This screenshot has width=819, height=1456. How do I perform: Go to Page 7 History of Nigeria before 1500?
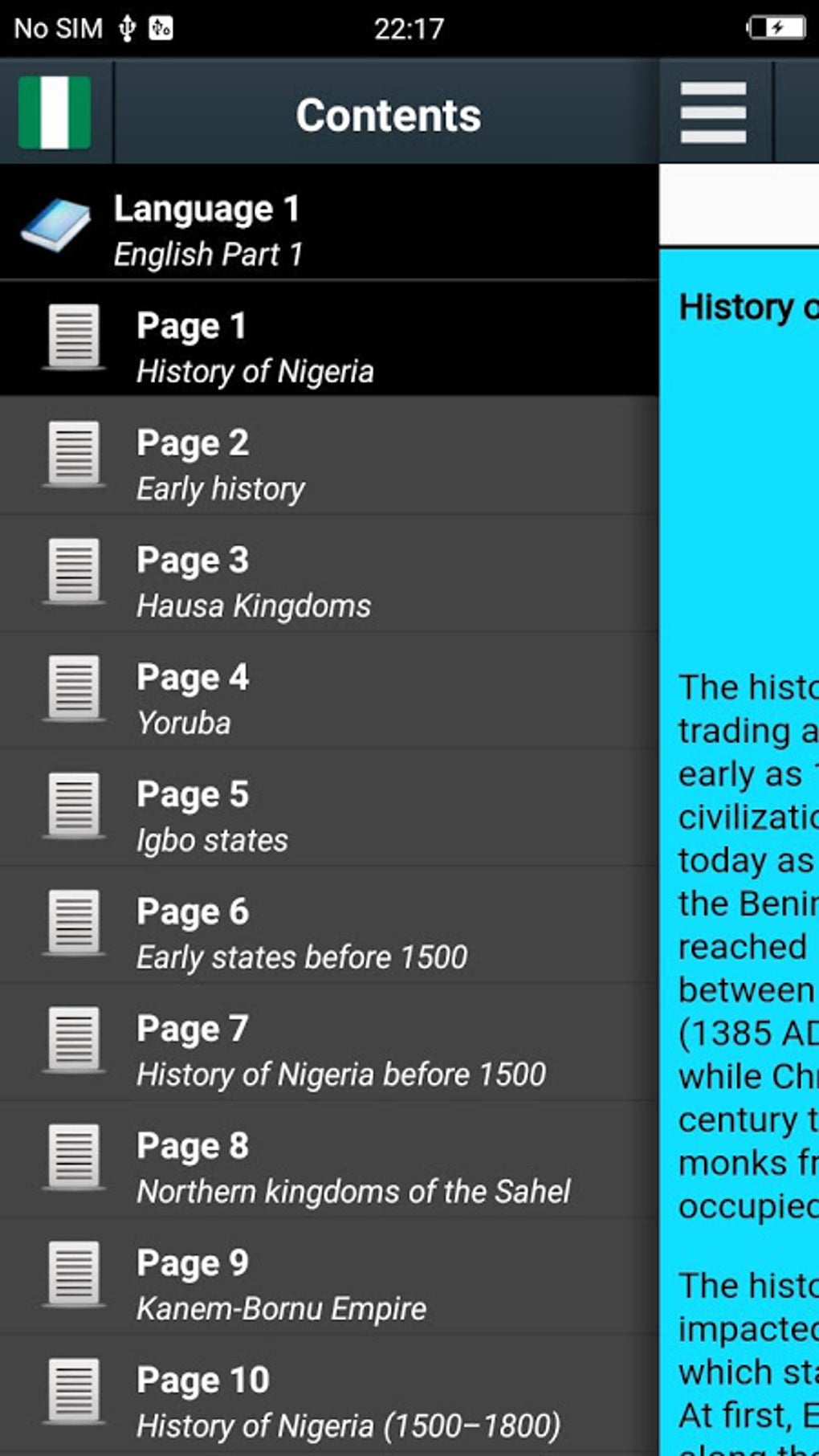click(x=329, y=1050)
